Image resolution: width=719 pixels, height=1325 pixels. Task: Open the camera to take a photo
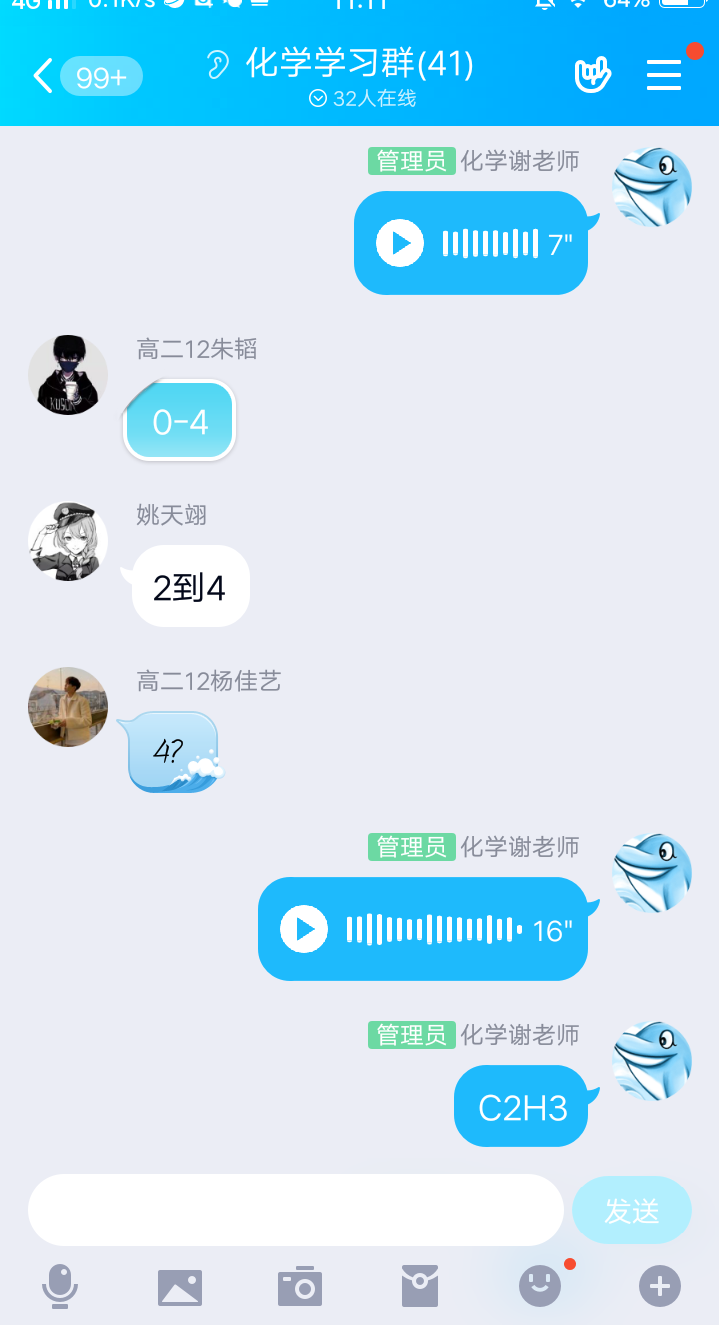(300, 1286)
